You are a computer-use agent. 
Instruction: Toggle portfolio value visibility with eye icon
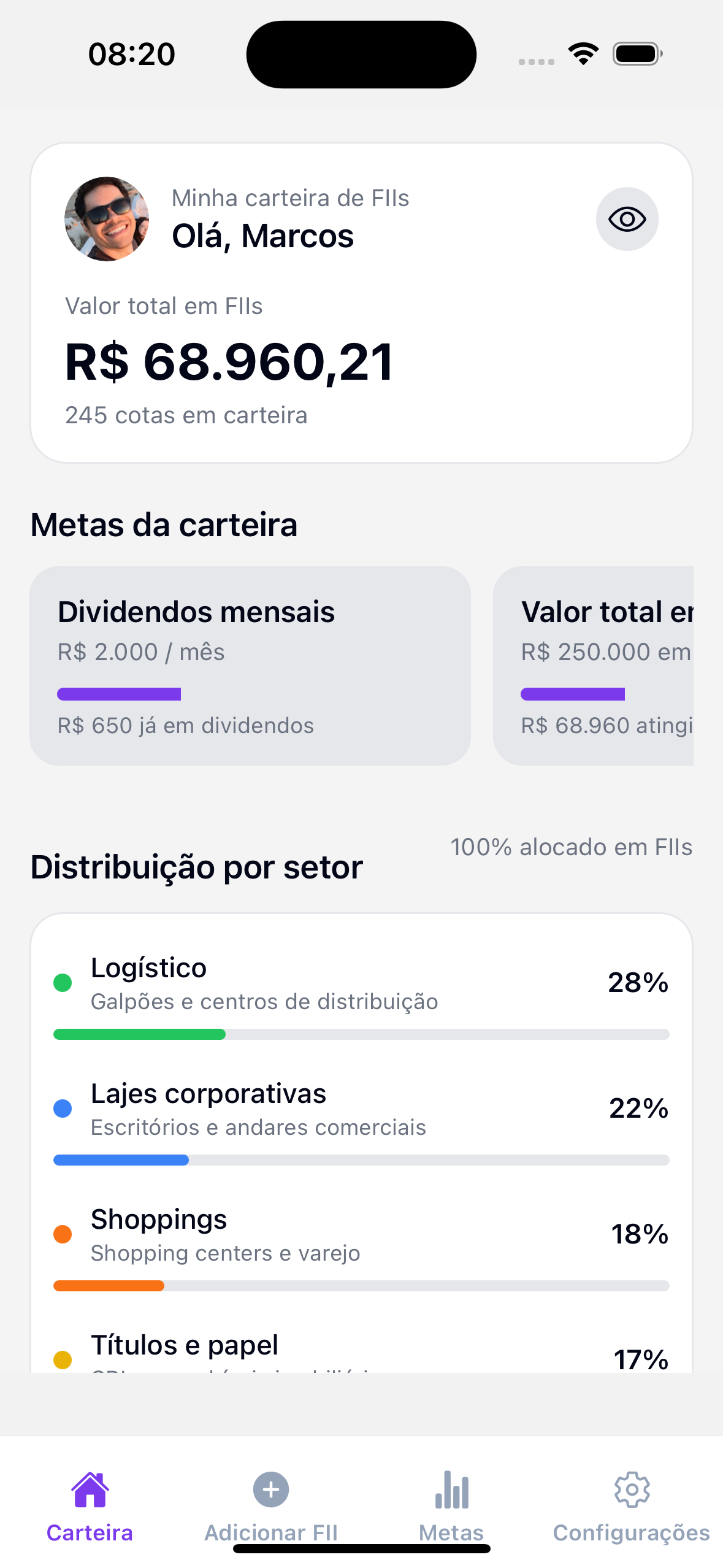[x=627, y=218]
